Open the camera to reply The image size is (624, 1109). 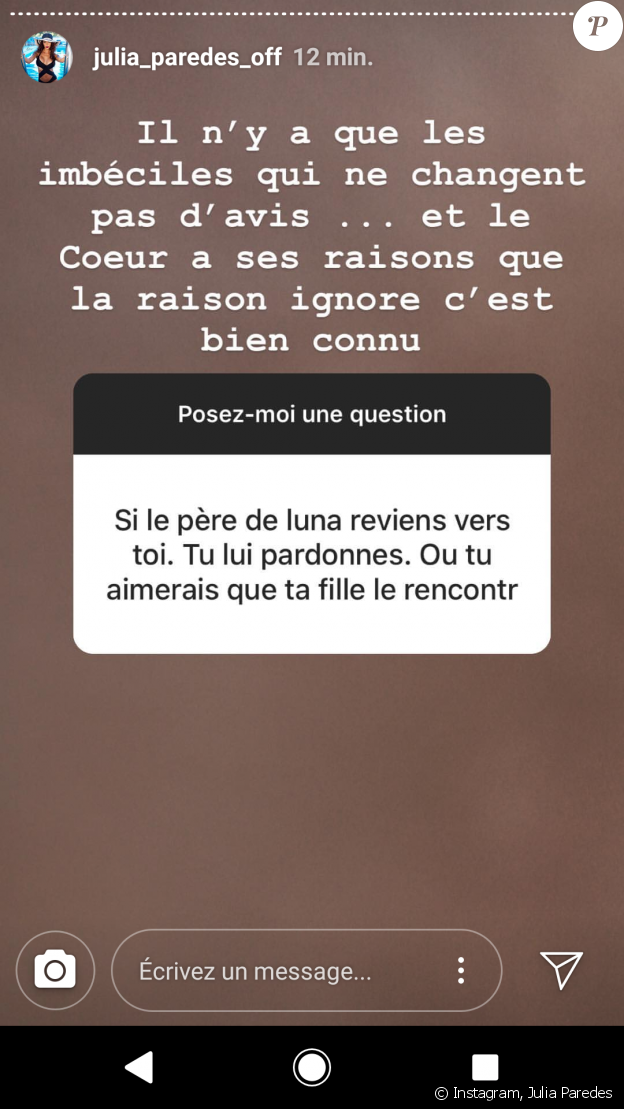55,970
